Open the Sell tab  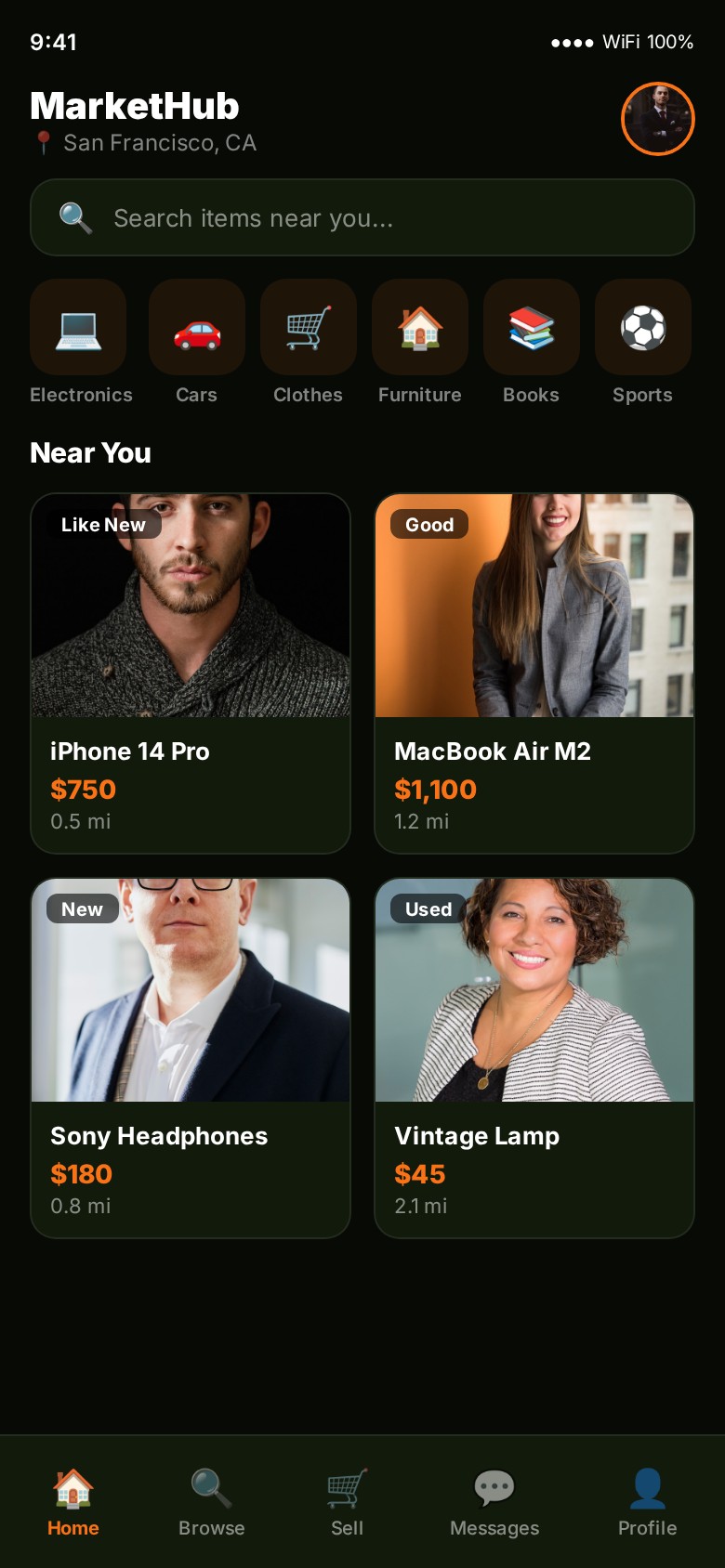(347, 1502)
